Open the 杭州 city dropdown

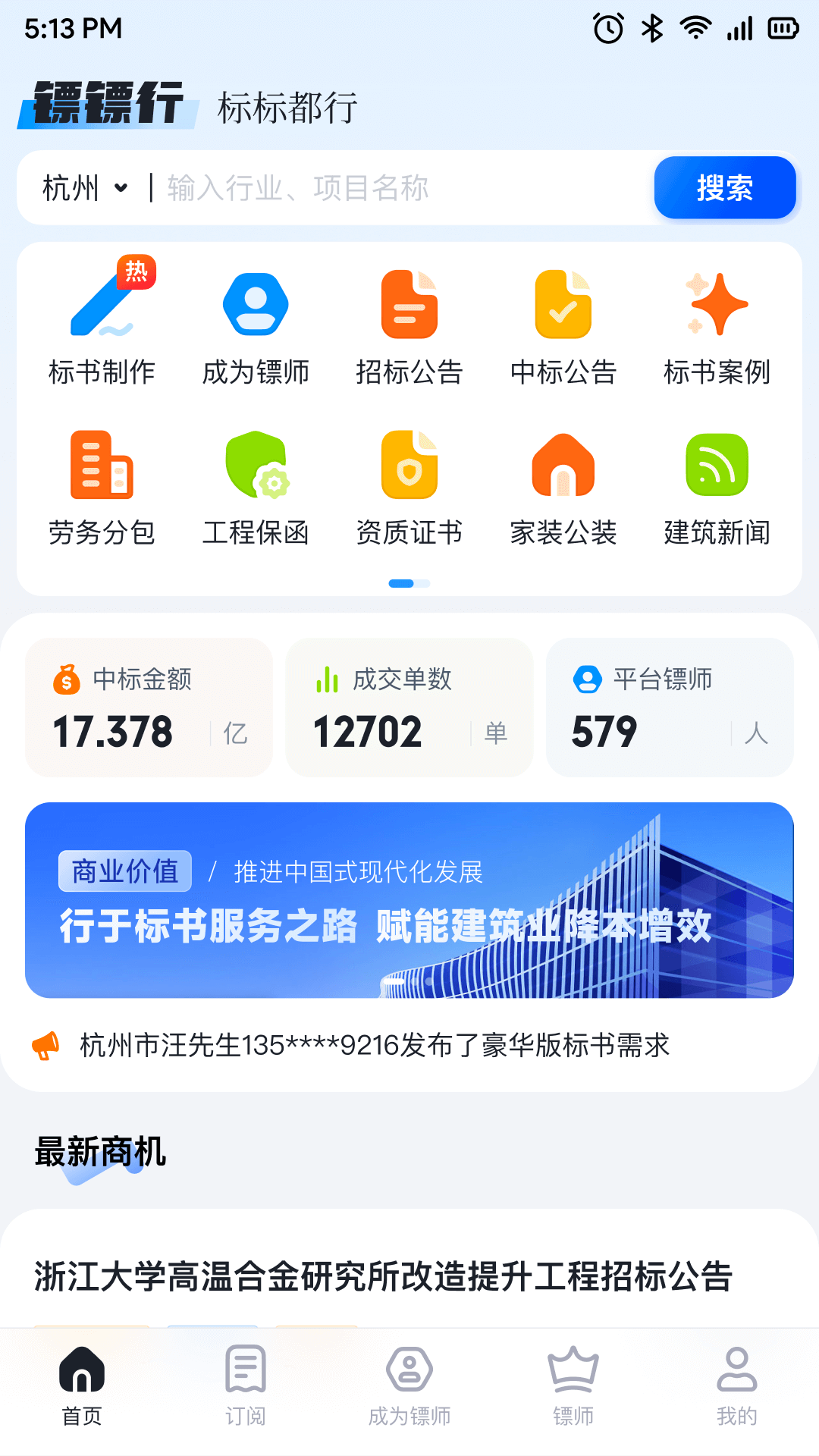tap(85, 188)
